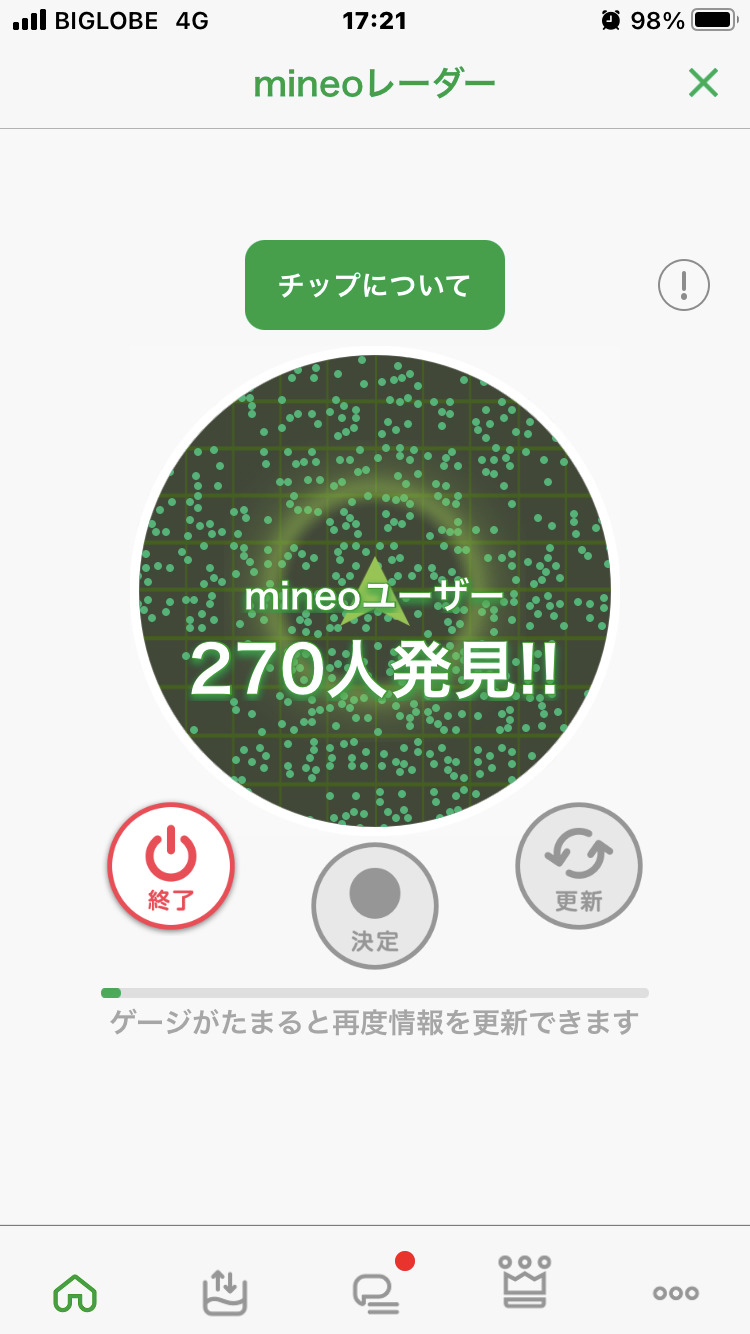Screen dimensions: 750x1334
Task: Switch to the crown ranking tab
Action: coord(525,1284)
